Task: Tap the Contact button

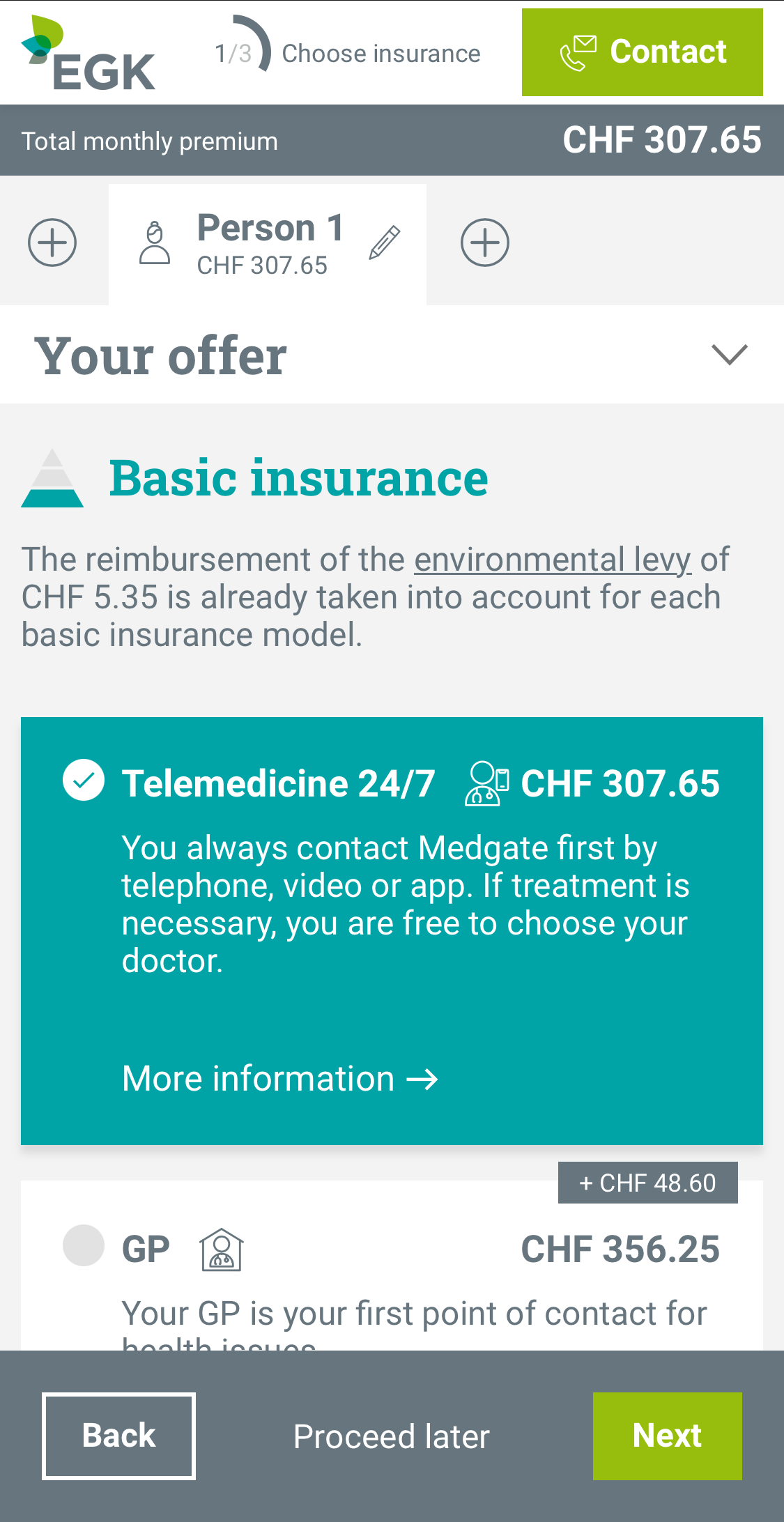Action: tap(642, 52)
